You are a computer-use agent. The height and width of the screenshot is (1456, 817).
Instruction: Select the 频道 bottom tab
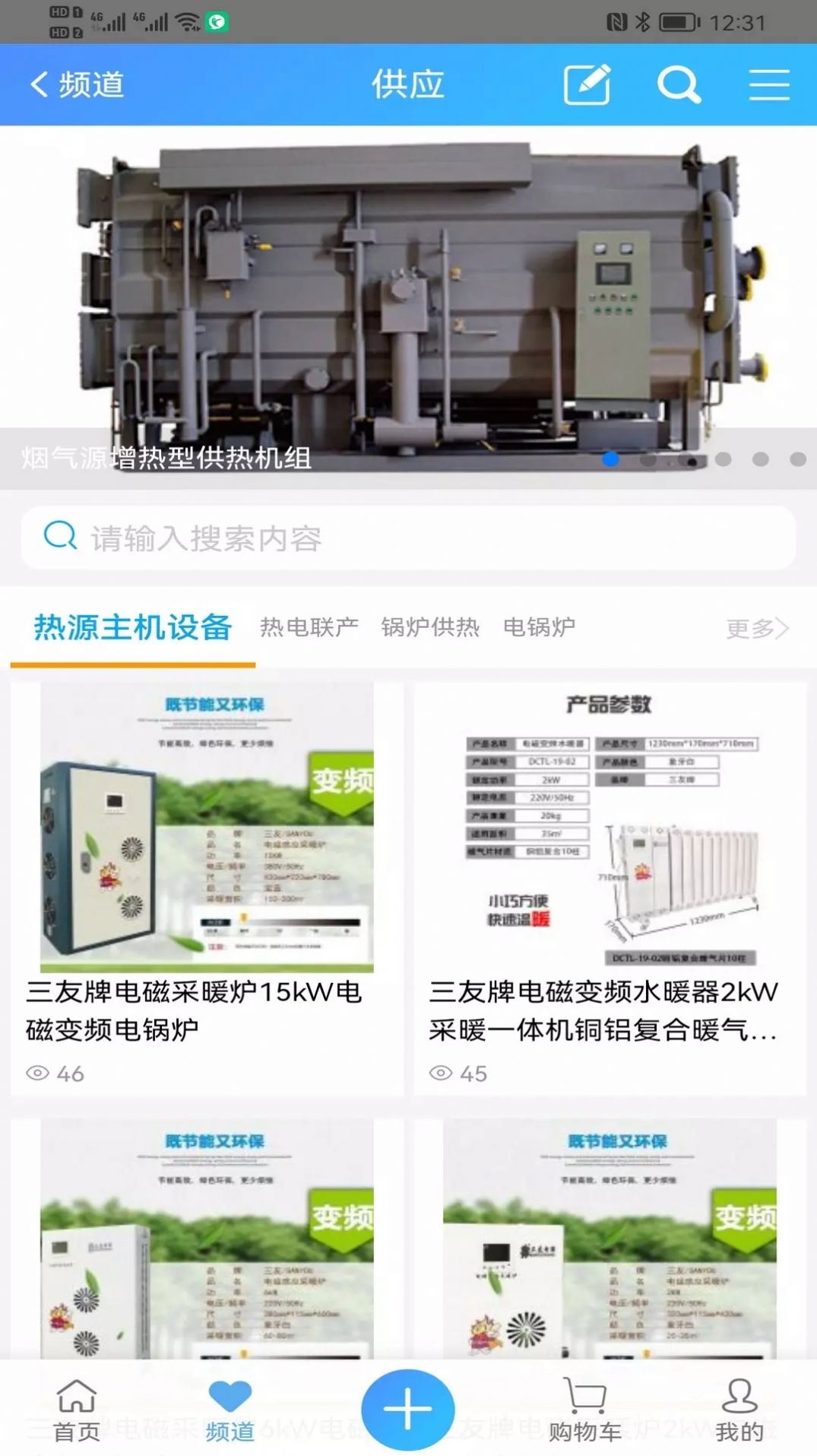tap(230, 1410)
